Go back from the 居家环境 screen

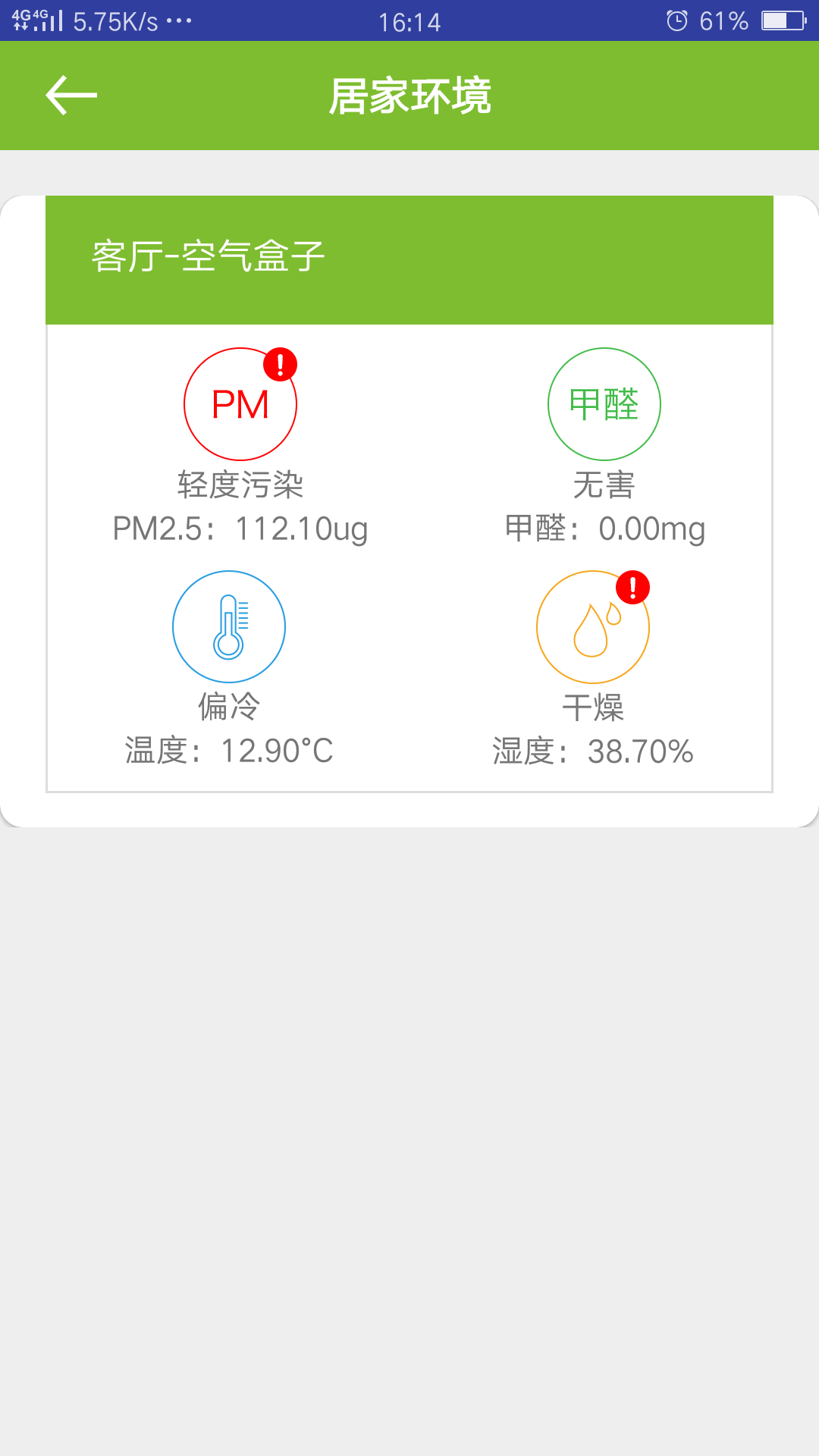71,96
